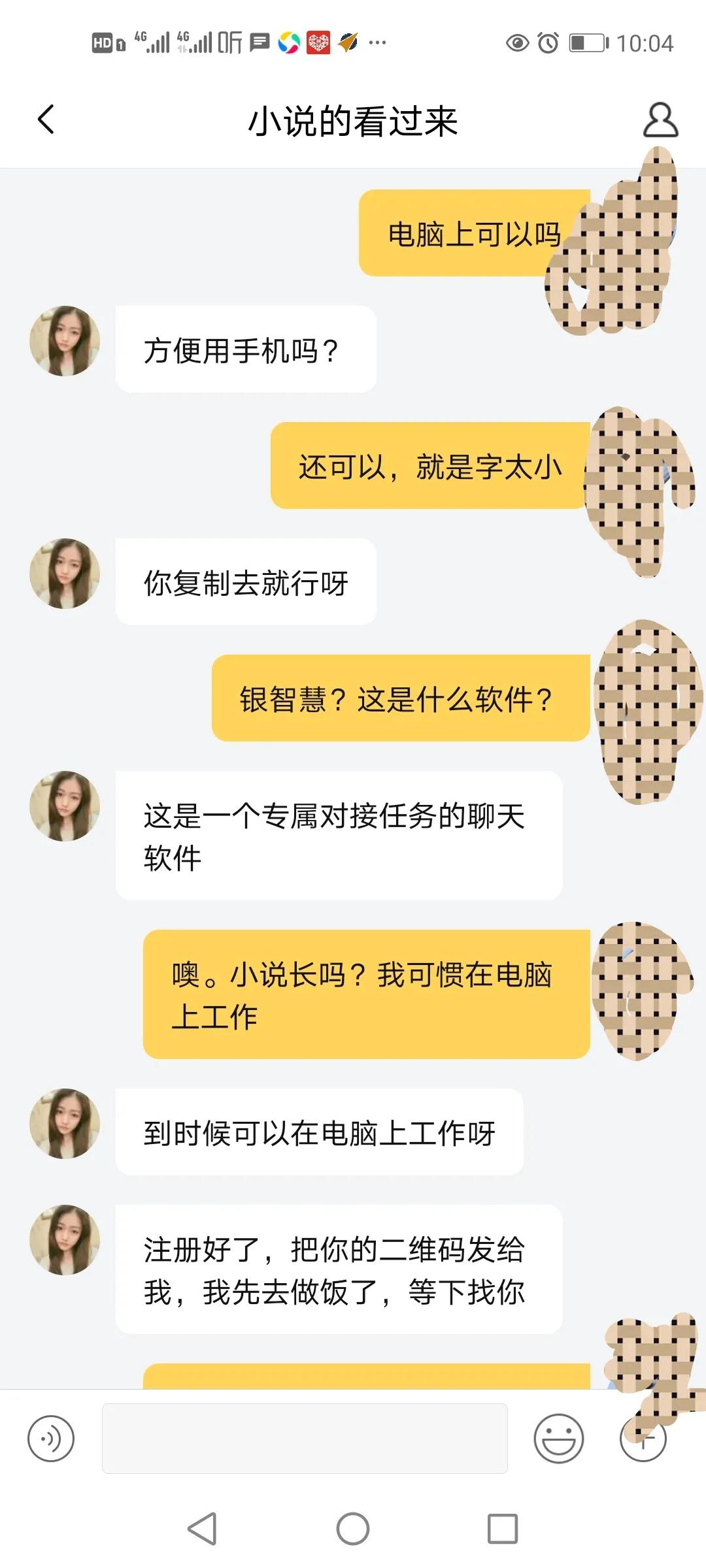Open the compass navigation app icon in status bar
The height and width of the screenshot is (1568, 706).
click(x=348, y=43)
